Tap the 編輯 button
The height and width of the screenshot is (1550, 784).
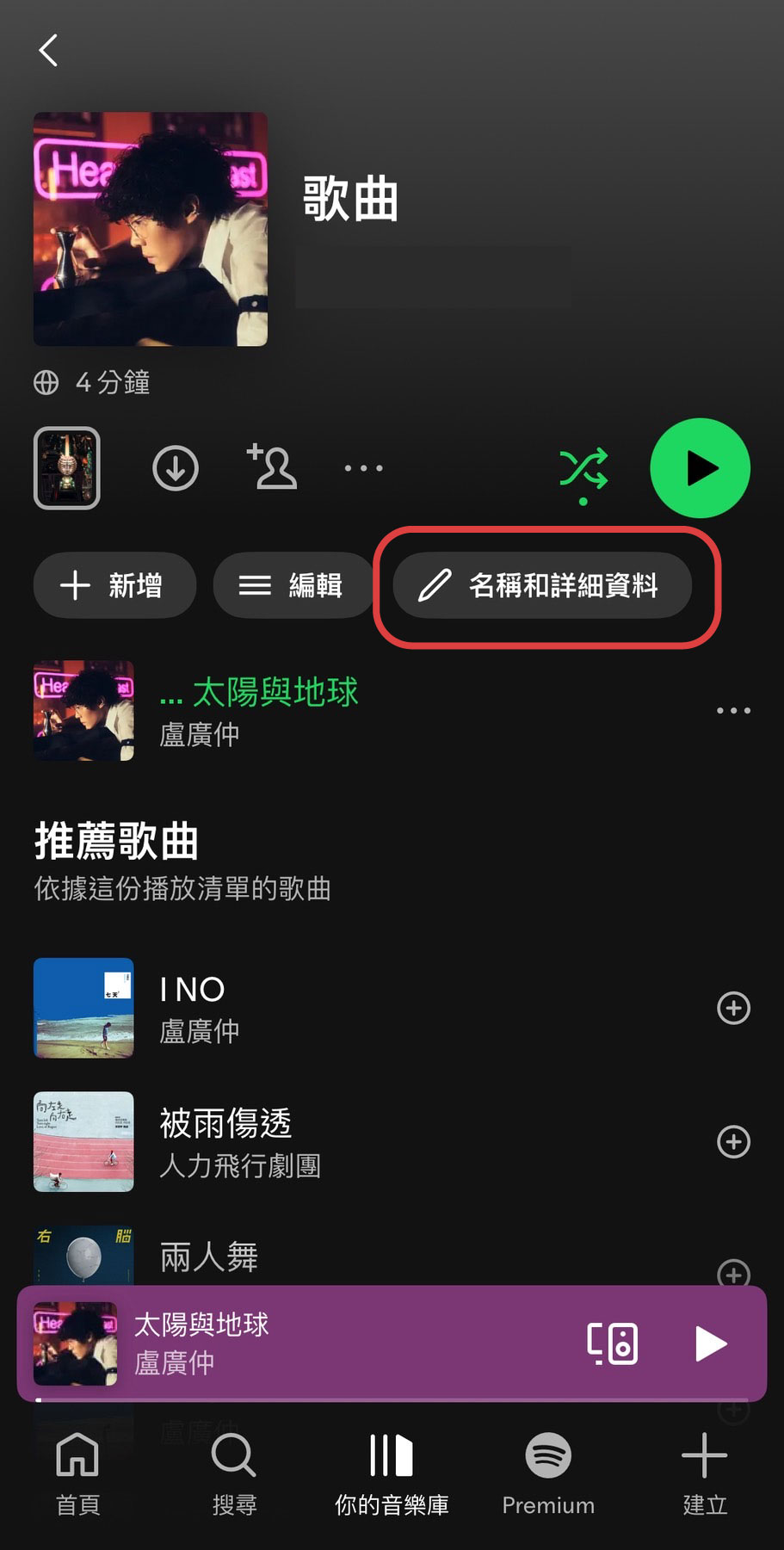293,585
